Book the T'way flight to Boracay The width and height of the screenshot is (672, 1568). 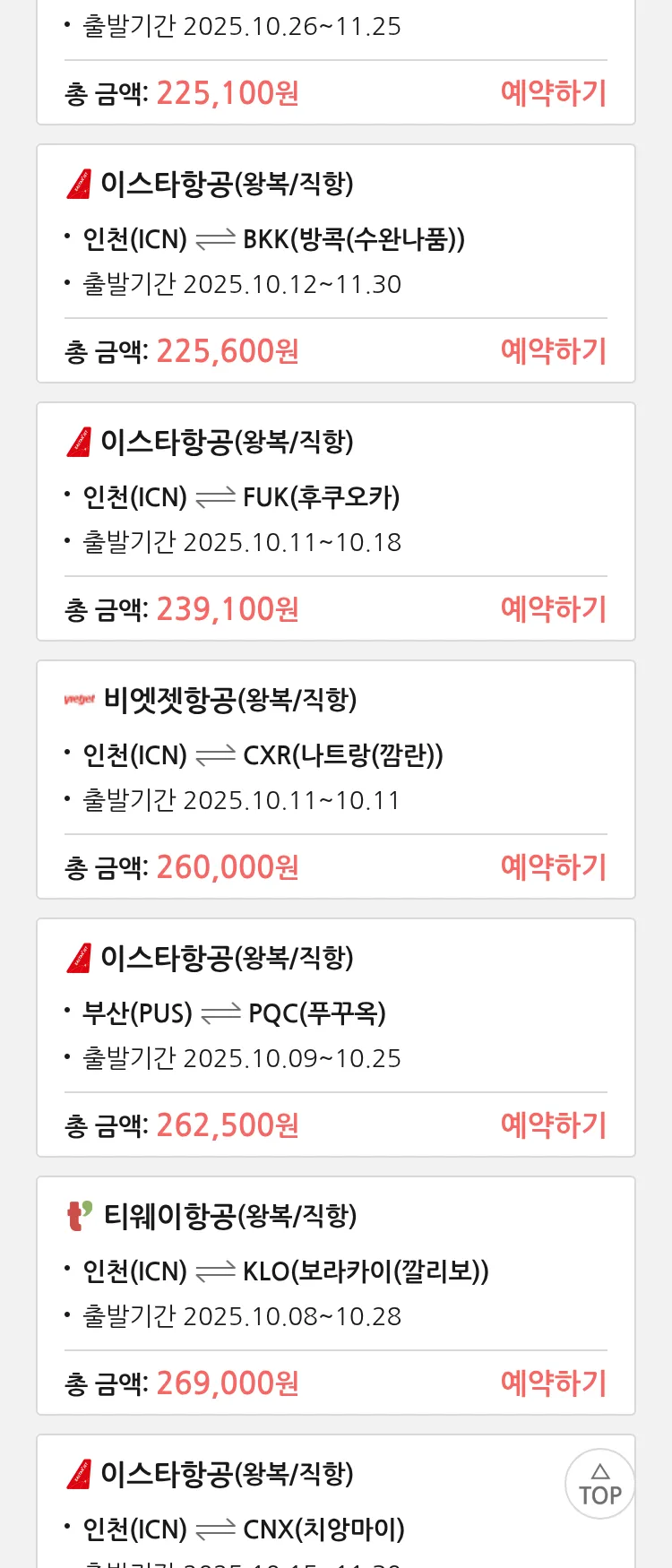point(553,1383)
